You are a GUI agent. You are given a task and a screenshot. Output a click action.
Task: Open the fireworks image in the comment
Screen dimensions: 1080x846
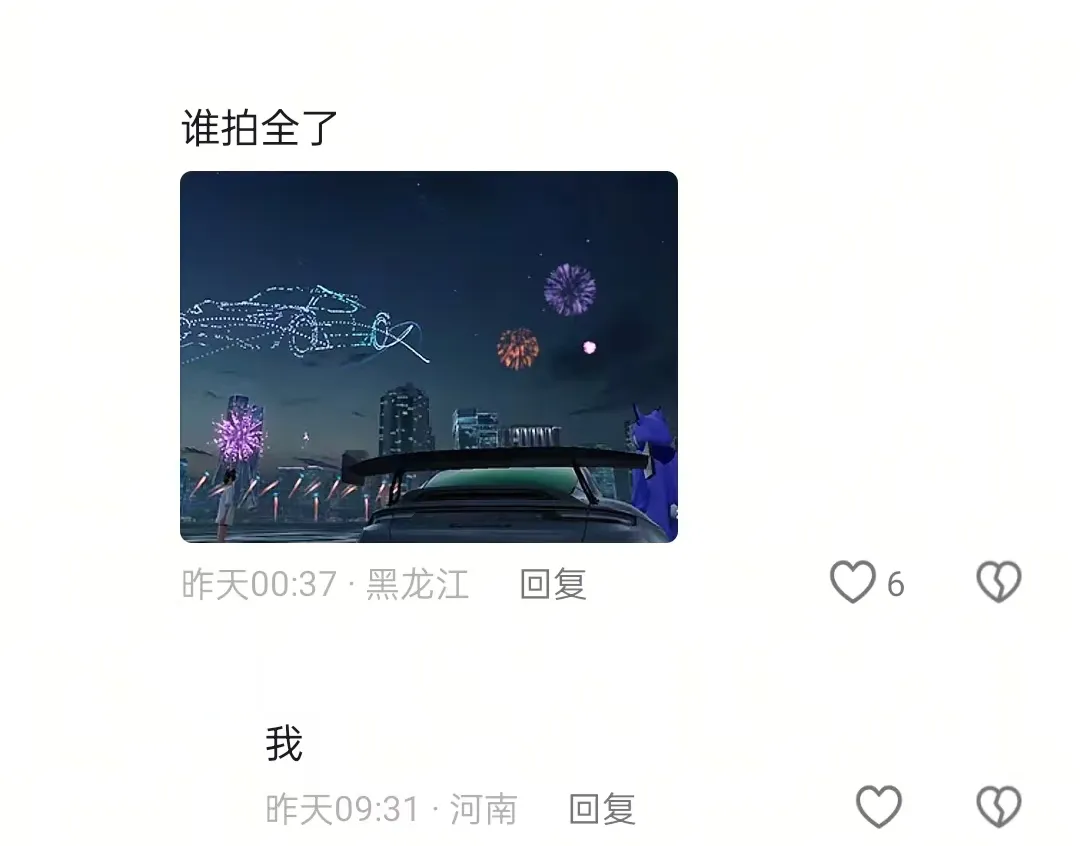point(428,356)
